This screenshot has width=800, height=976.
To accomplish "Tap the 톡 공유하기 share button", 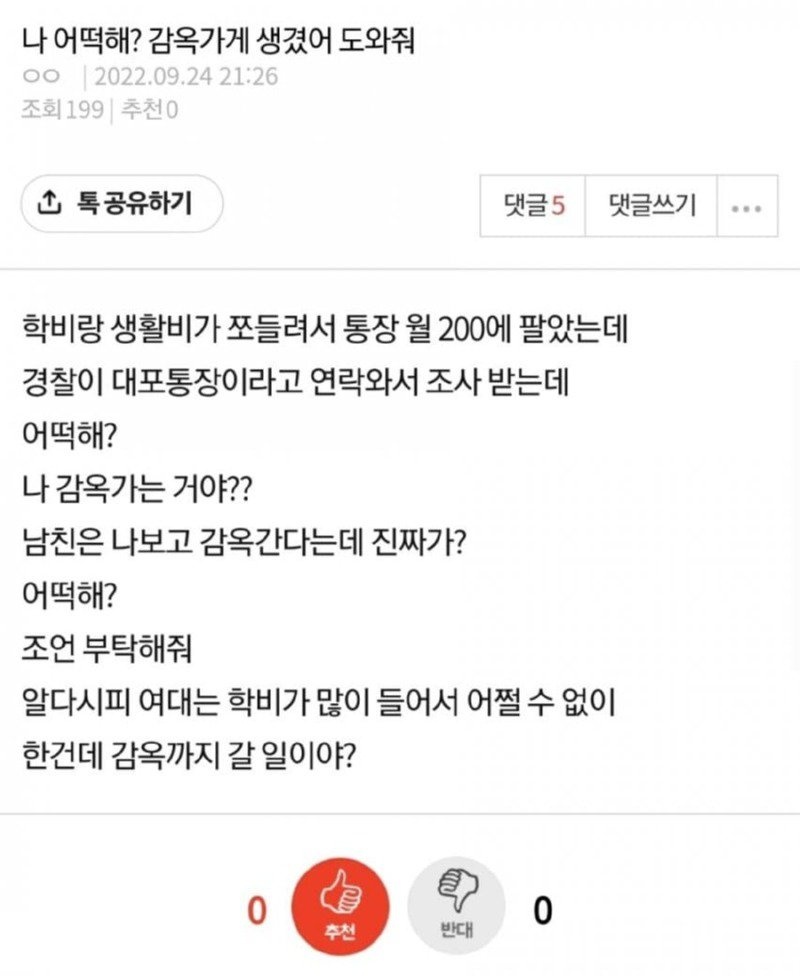I will [x=121, y=204].
